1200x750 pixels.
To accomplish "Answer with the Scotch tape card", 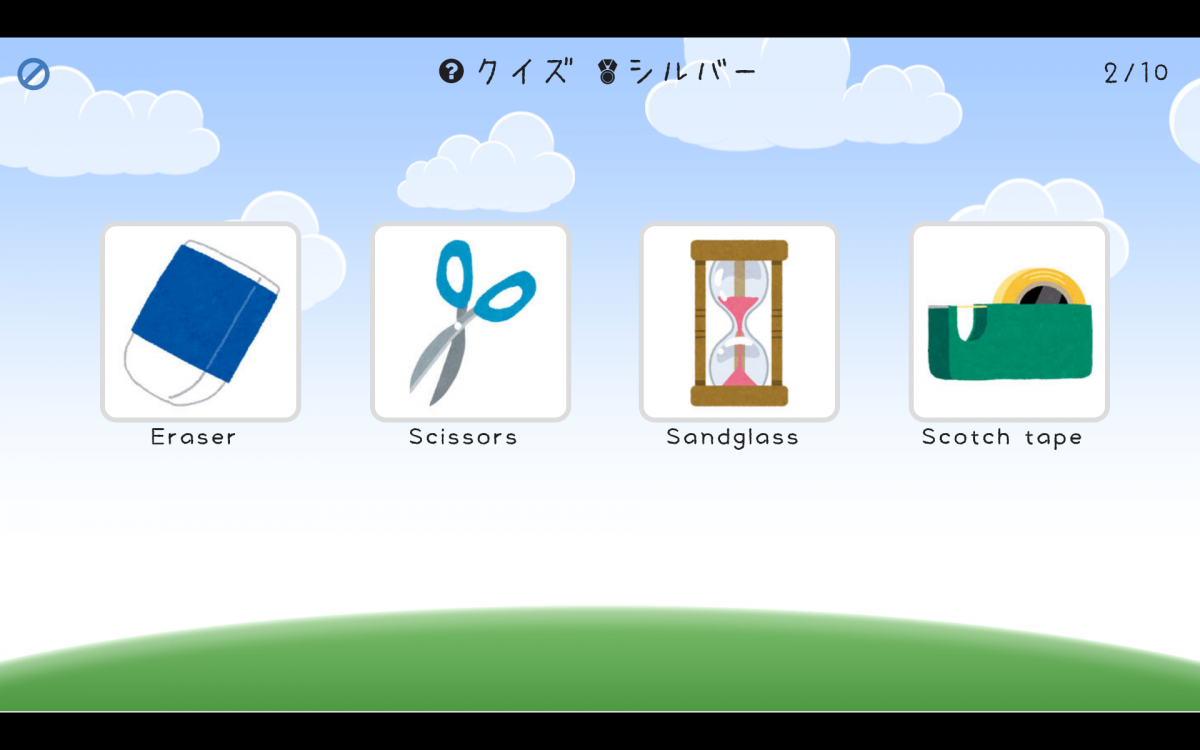I will pyautogui.click(x=1009, y=321).
